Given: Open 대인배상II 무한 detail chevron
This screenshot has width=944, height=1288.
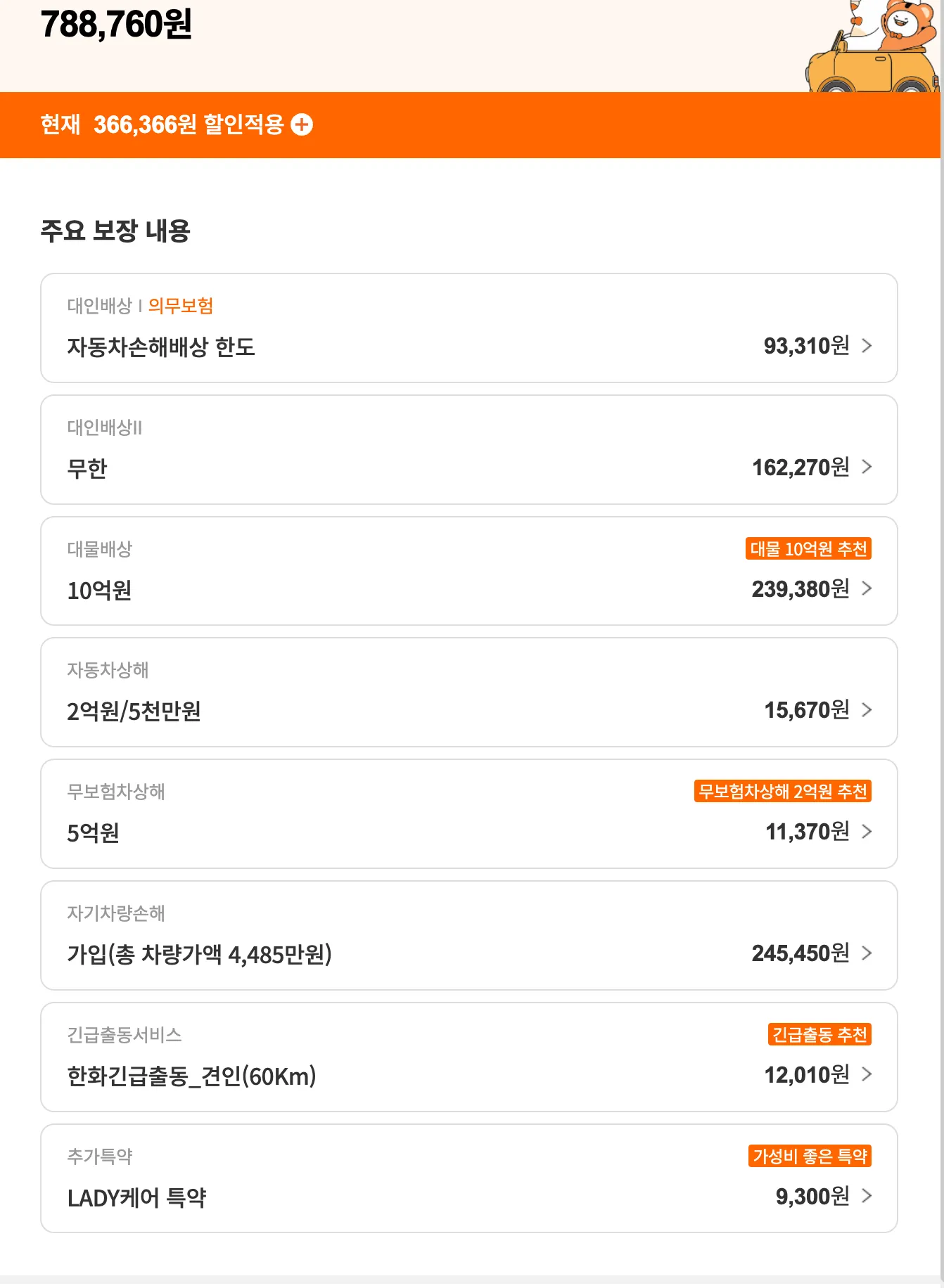Looking at the screenshot, I should [x=867, y=467].
